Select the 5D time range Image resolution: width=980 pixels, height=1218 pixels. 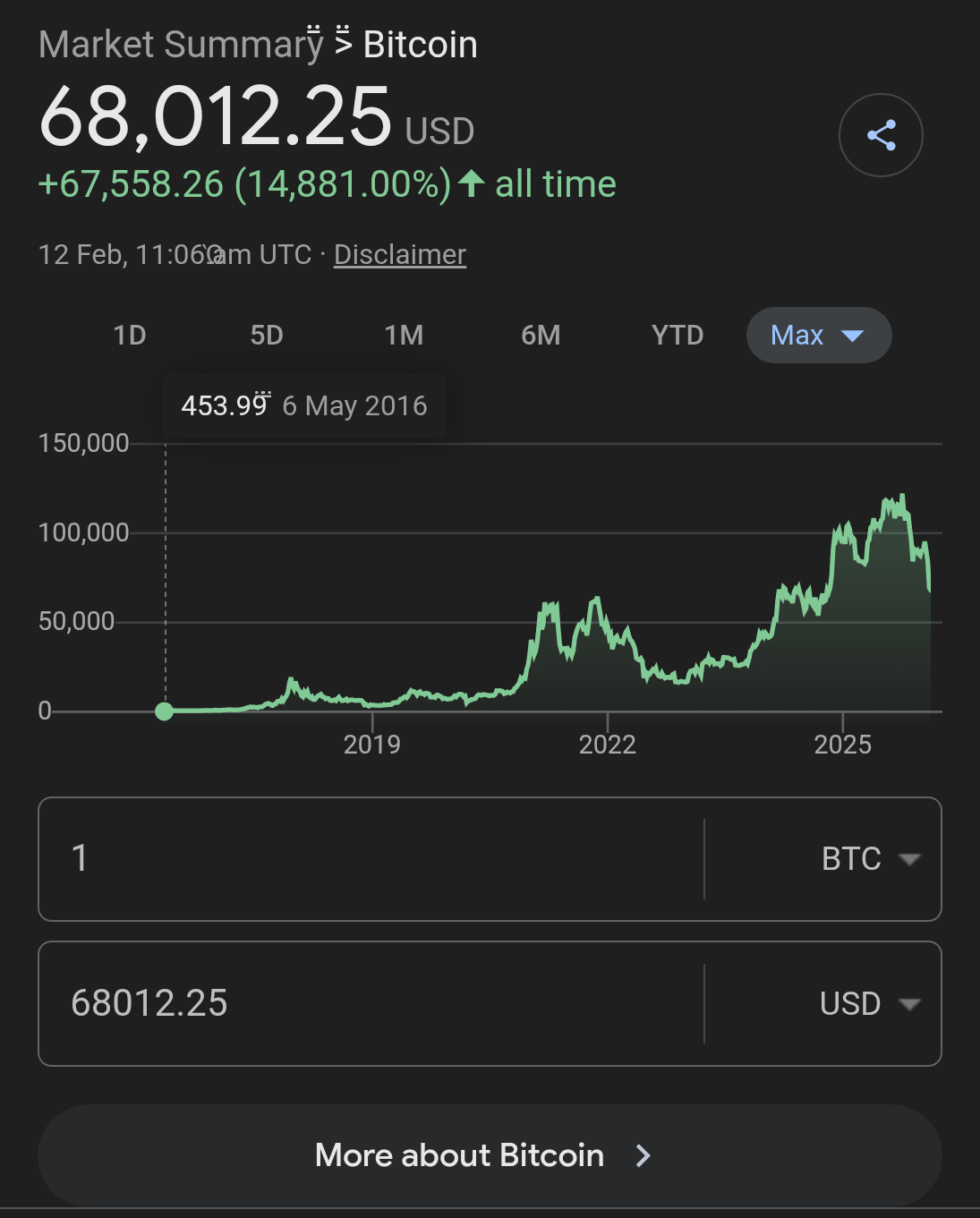(x=267, y=336)
